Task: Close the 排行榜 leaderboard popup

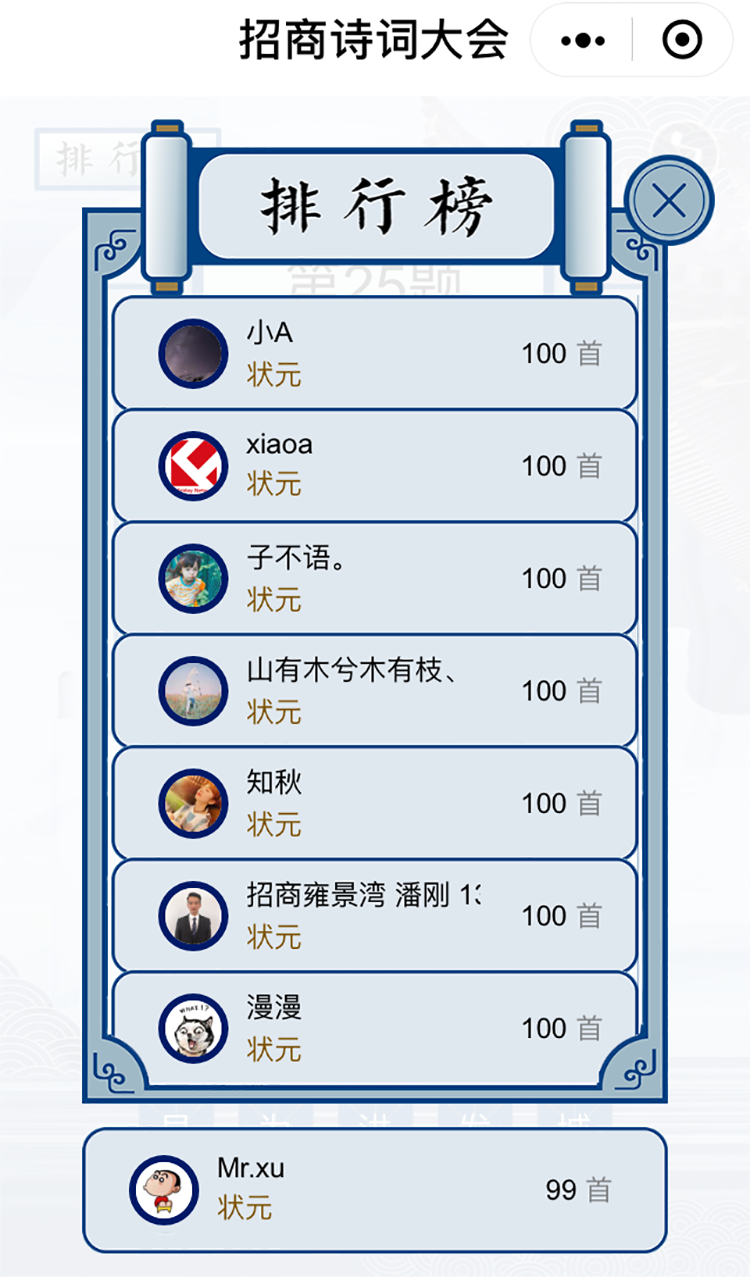Action: click(668, 202)
